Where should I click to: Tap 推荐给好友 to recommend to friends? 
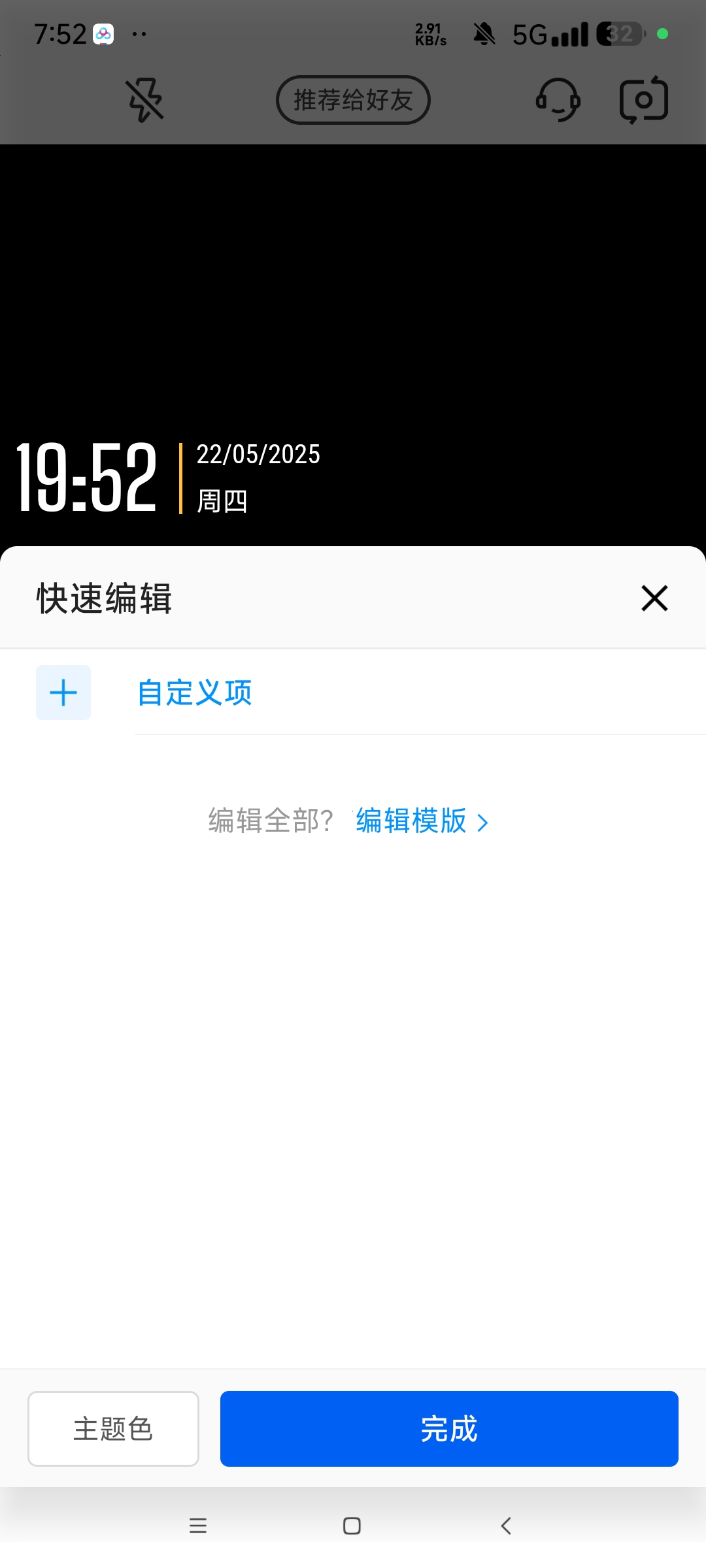click(x=353, y=100)
